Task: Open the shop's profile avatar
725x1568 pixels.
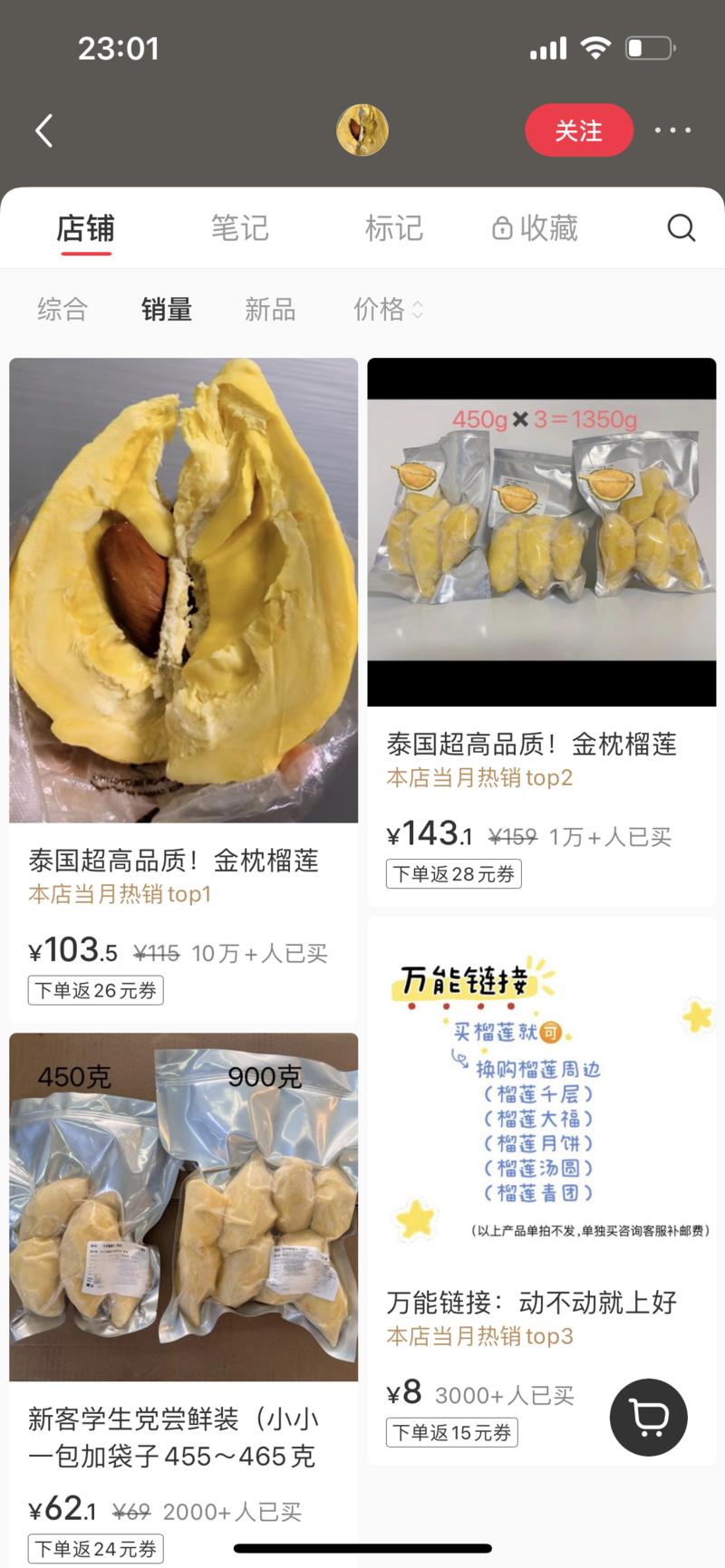Action: (x=362, y=130)
